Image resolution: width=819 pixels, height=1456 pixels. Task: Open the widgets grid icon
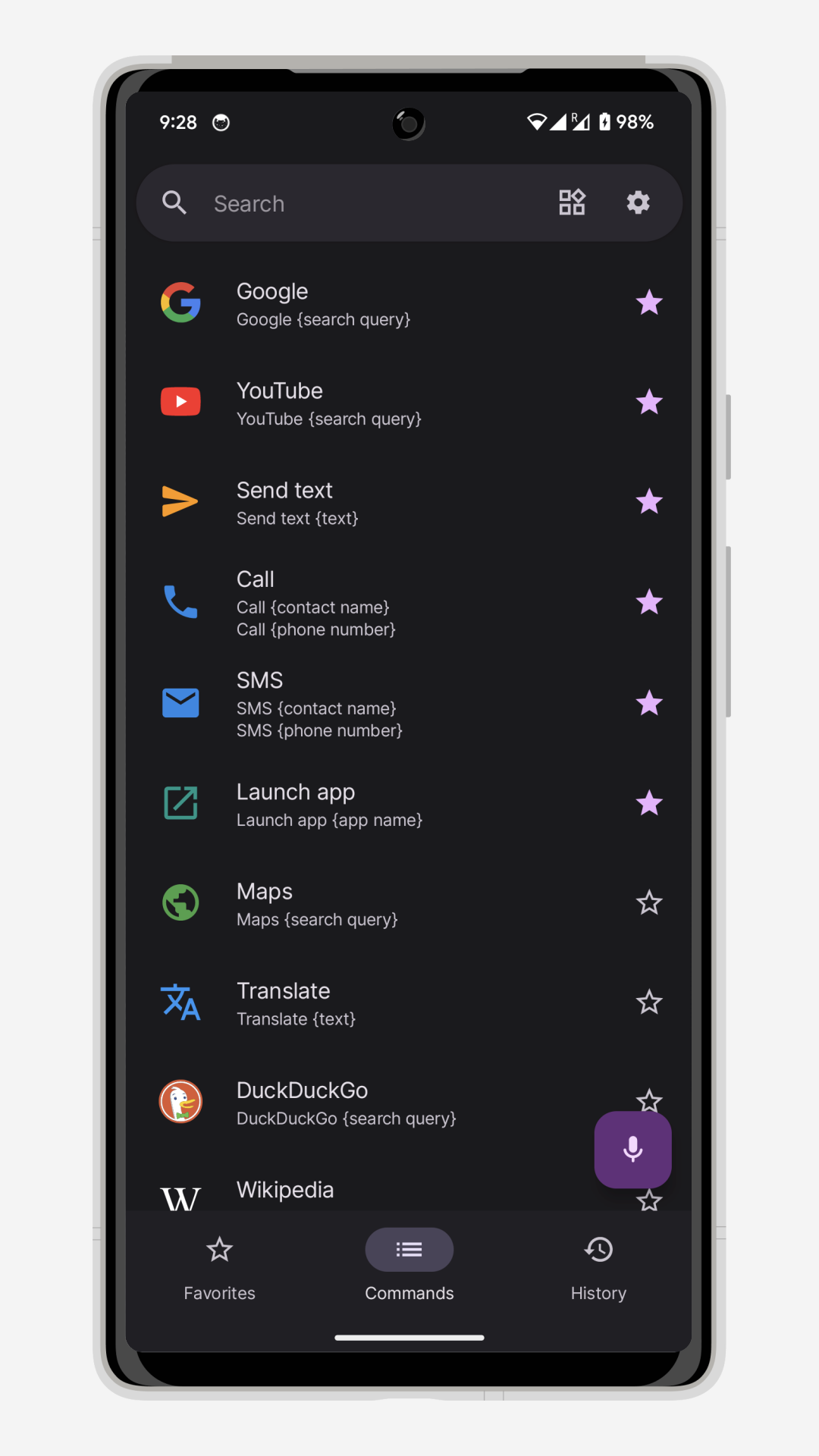pyautogui.click(x=572, y=202)
